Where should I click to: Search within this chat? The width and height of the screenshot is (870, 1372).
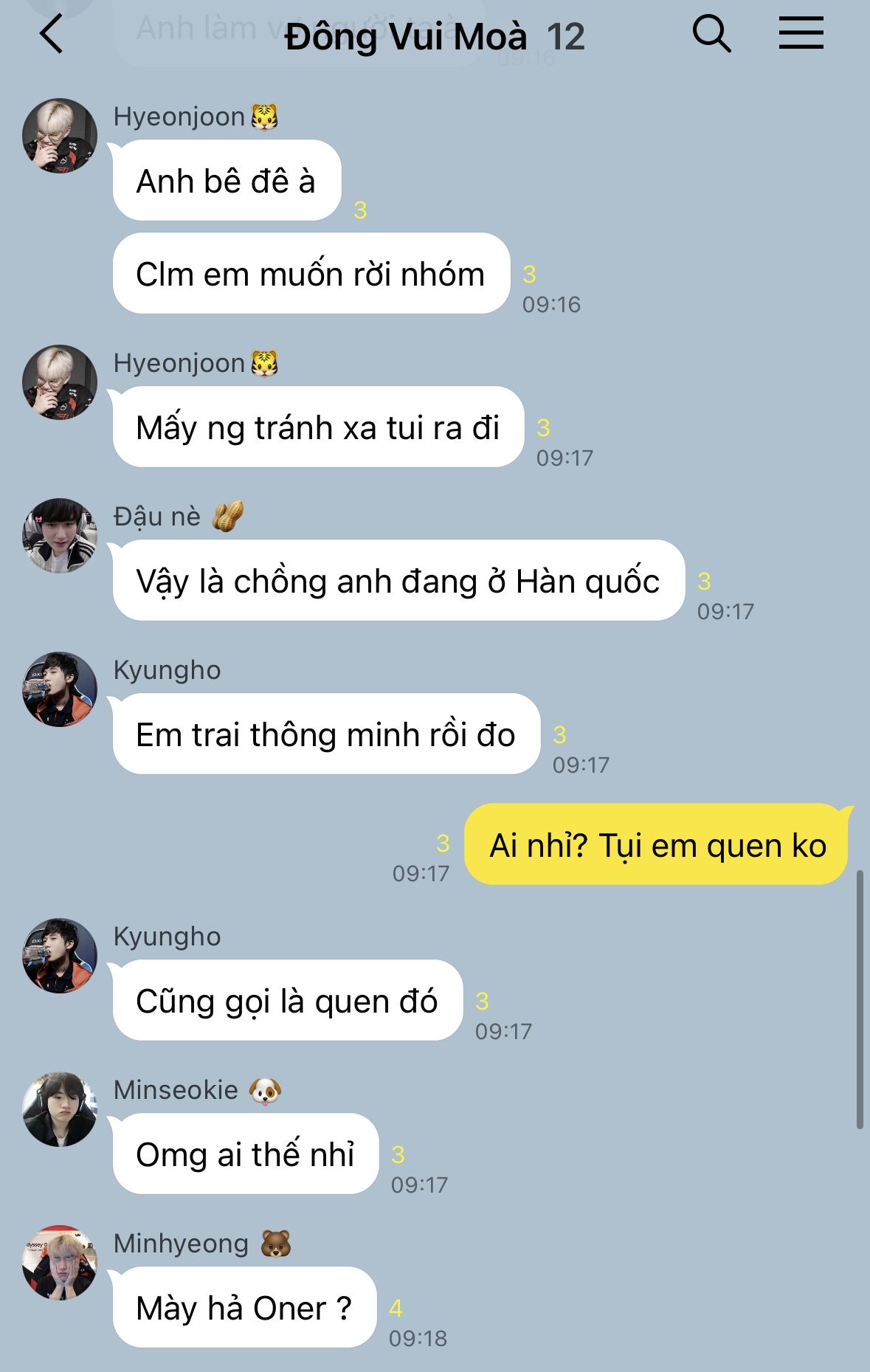pyautogui.click(x=711, y=35)
